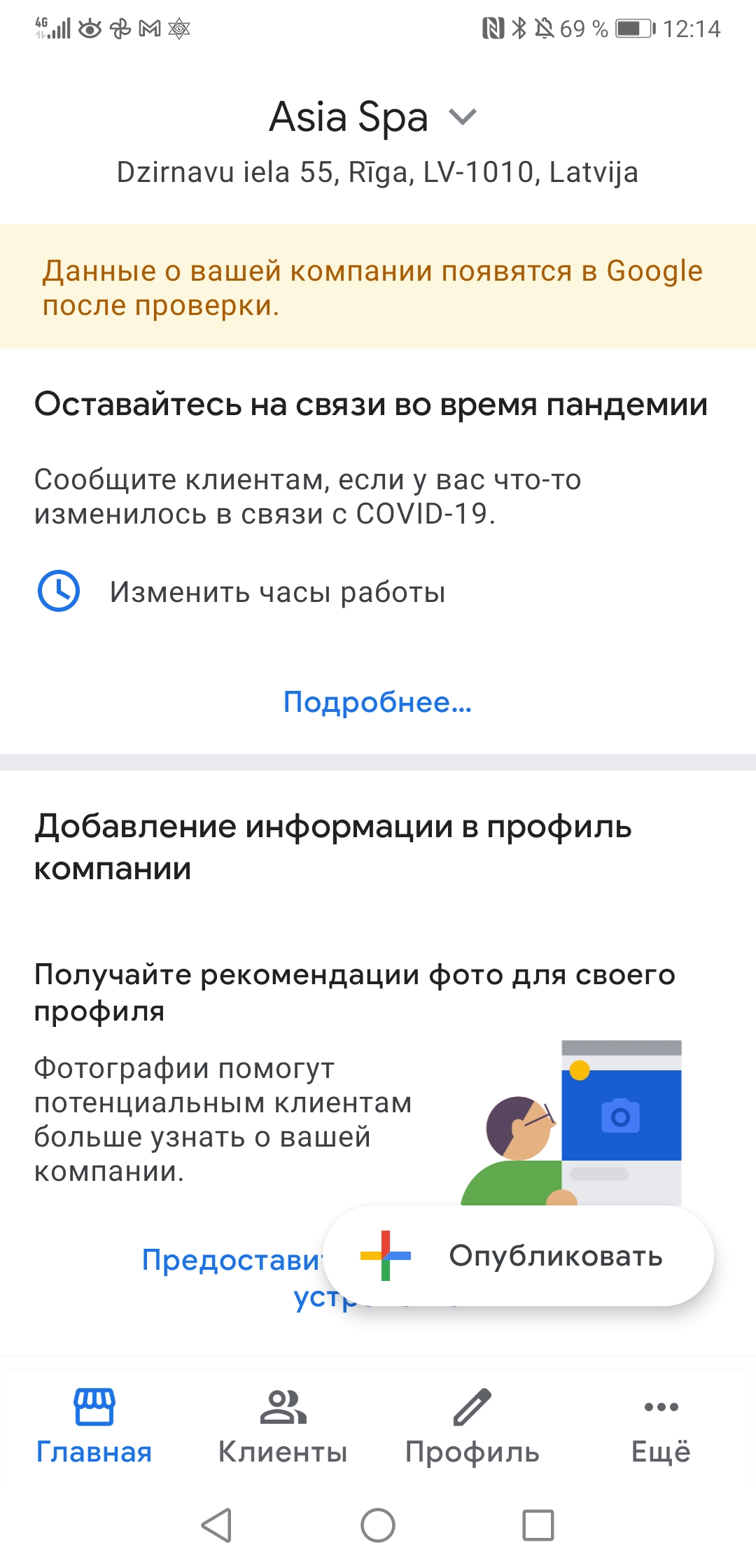
Task: Expand the Asia Spa business dropdown
Action: coord(462,117)
